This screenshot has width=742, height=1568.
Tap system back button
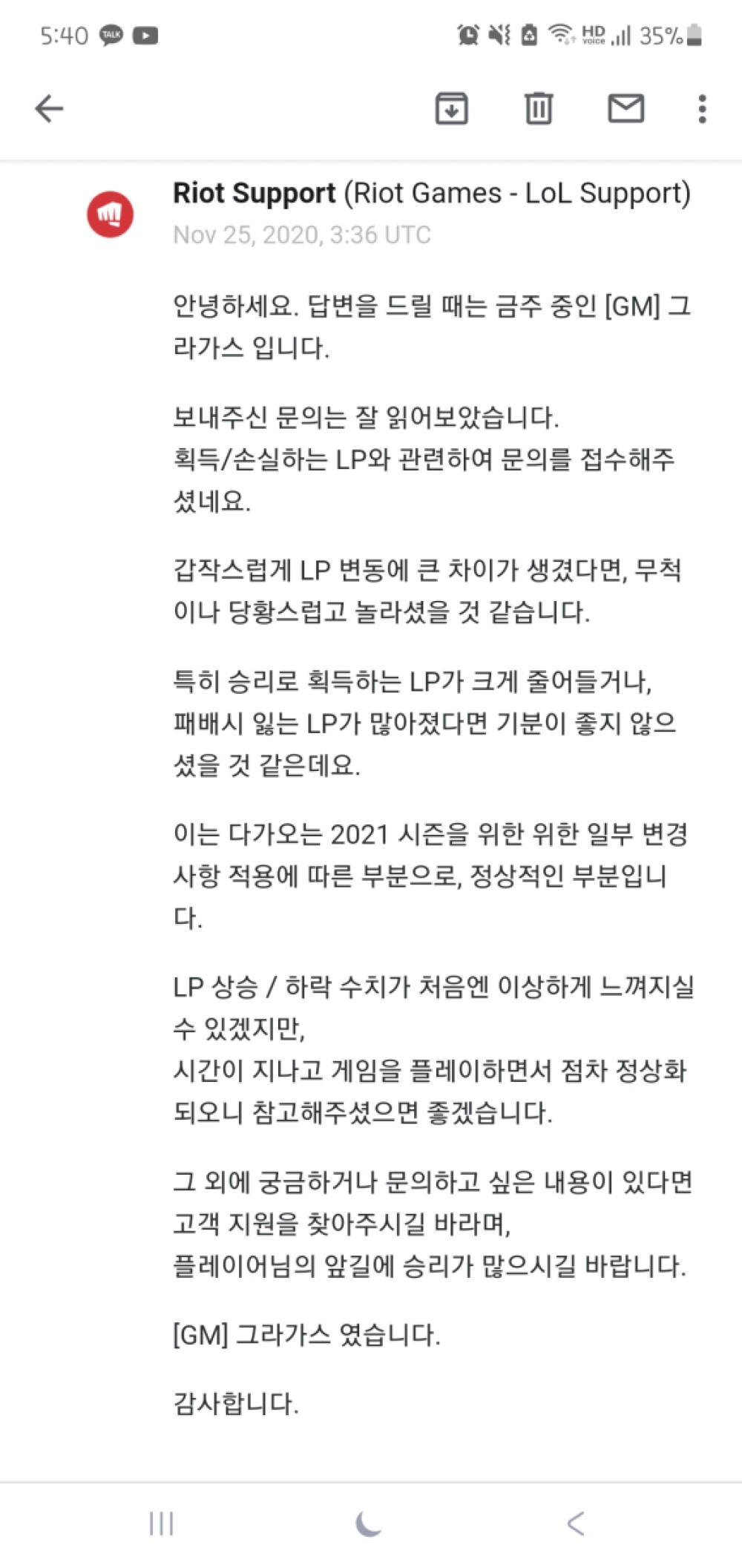point(576,1523)
